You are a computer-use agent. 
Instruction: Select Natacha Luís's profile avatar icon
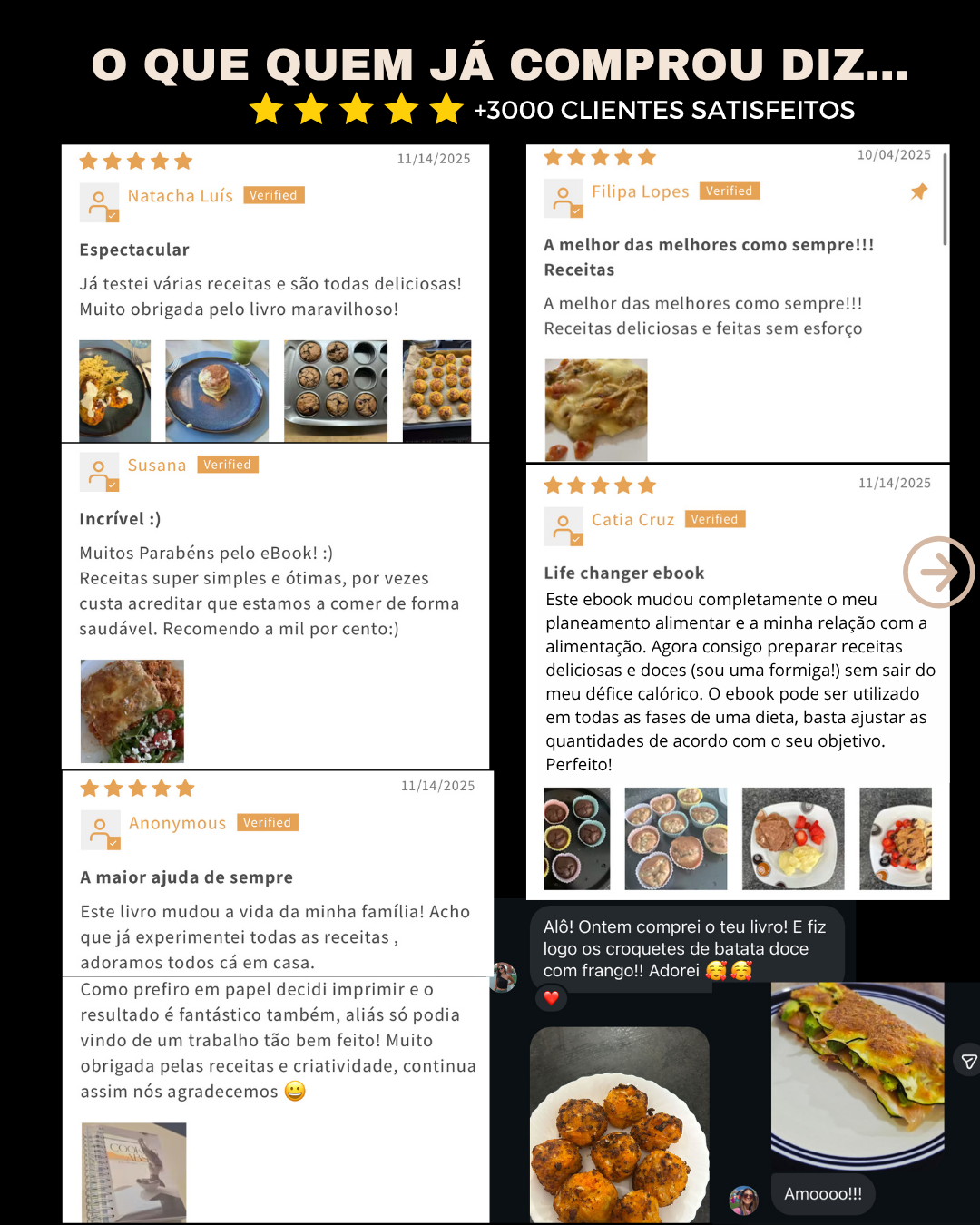coord(100,201)
